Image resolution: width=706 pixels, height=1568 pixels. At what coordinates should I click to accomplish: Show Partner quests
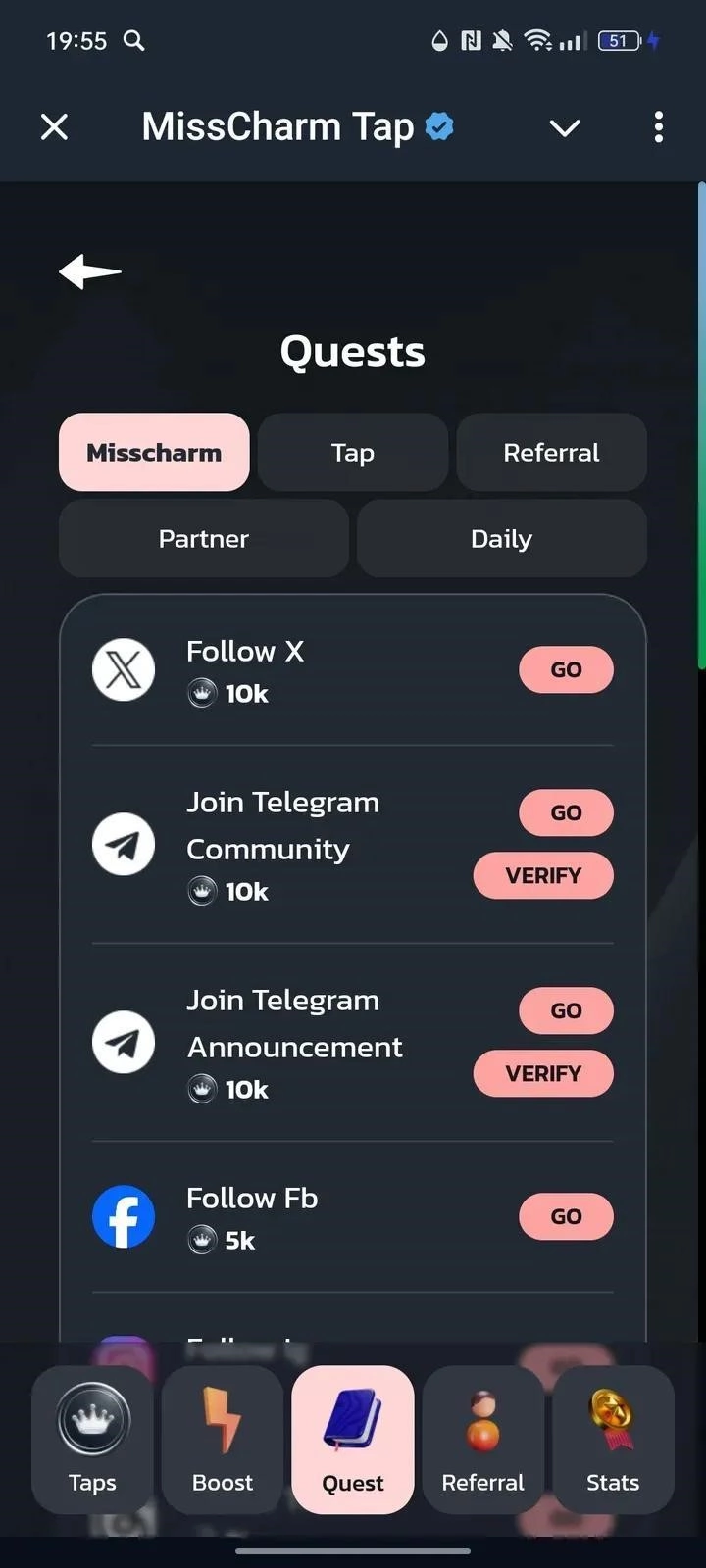(x=204, y=538)
